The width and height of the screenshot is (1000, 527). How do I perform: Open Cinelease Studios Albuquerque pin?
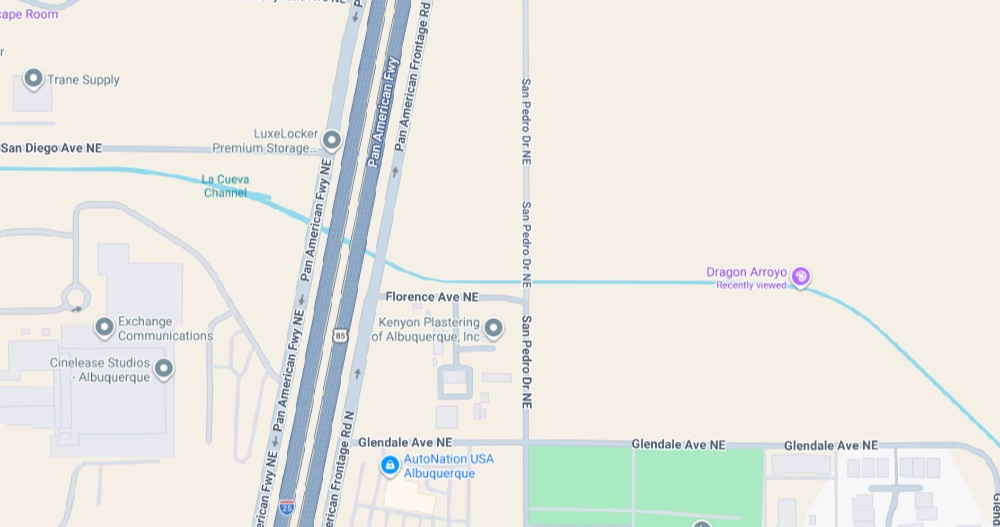coord(164,368)
